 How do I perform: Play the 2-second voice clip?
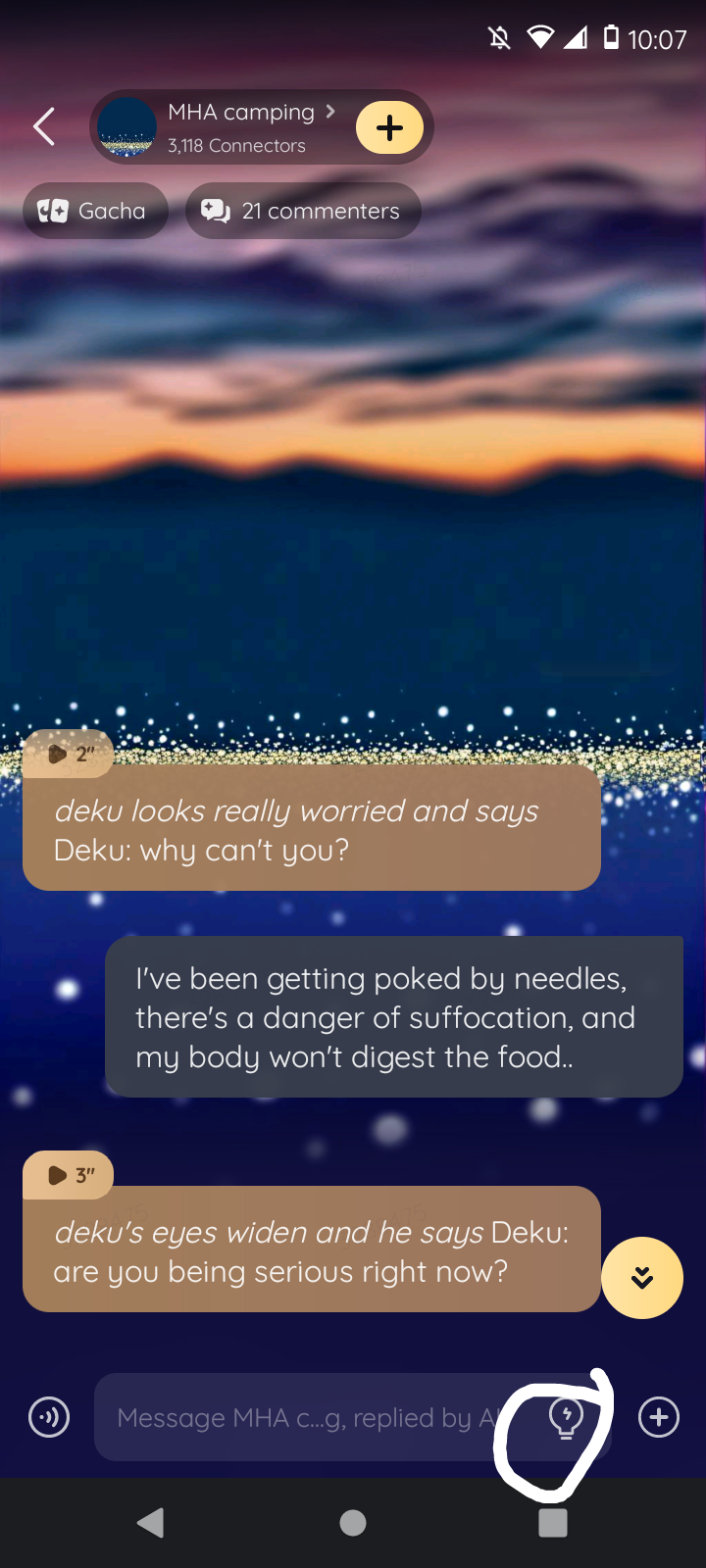click(x=68, y=754)
